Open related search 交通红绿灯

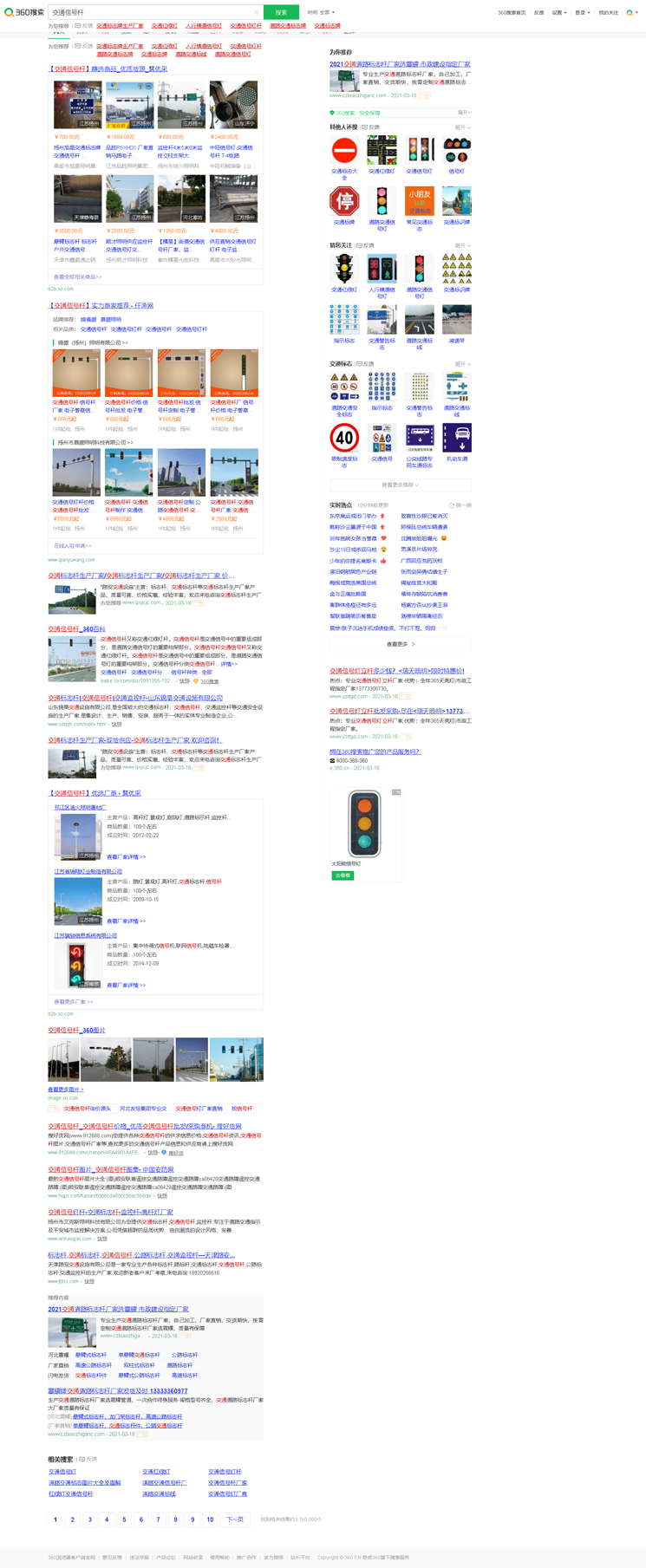click(x=156, y=1472)
